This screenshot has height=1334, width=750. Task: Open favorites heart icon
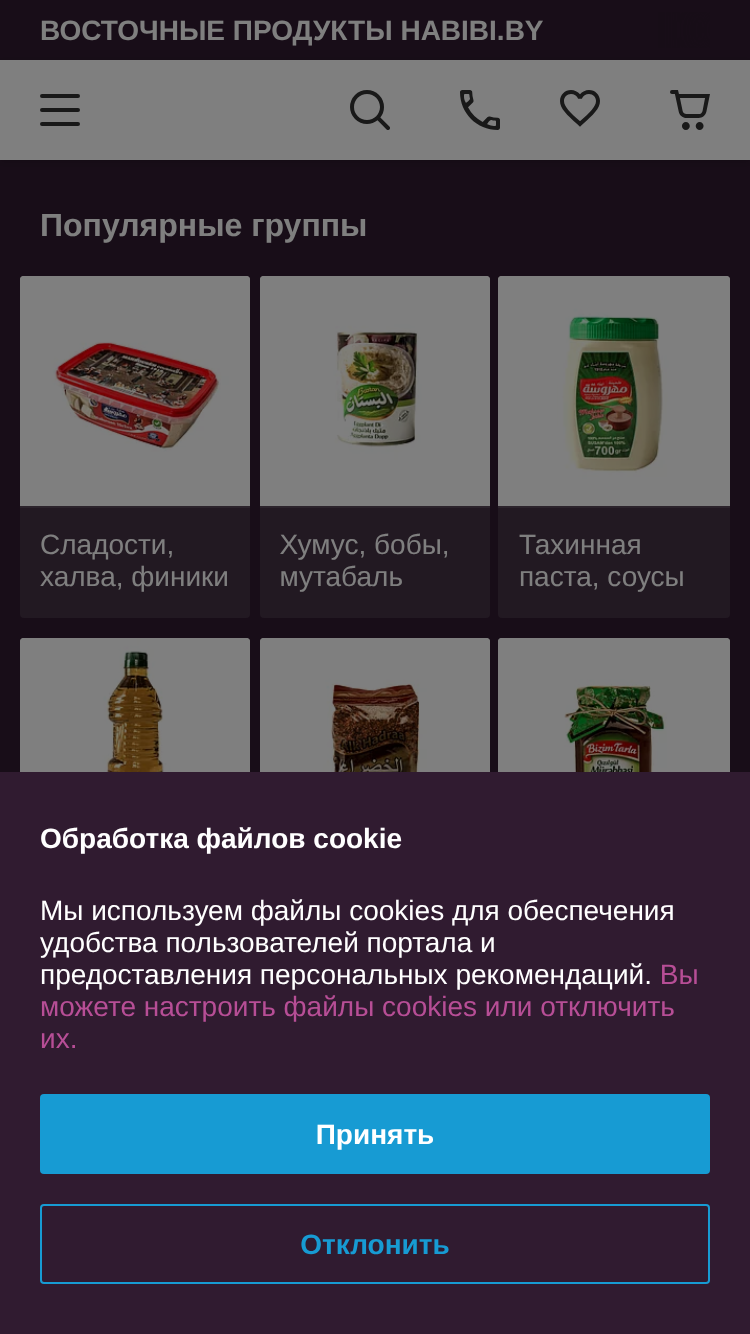click(x=580, y=109)
